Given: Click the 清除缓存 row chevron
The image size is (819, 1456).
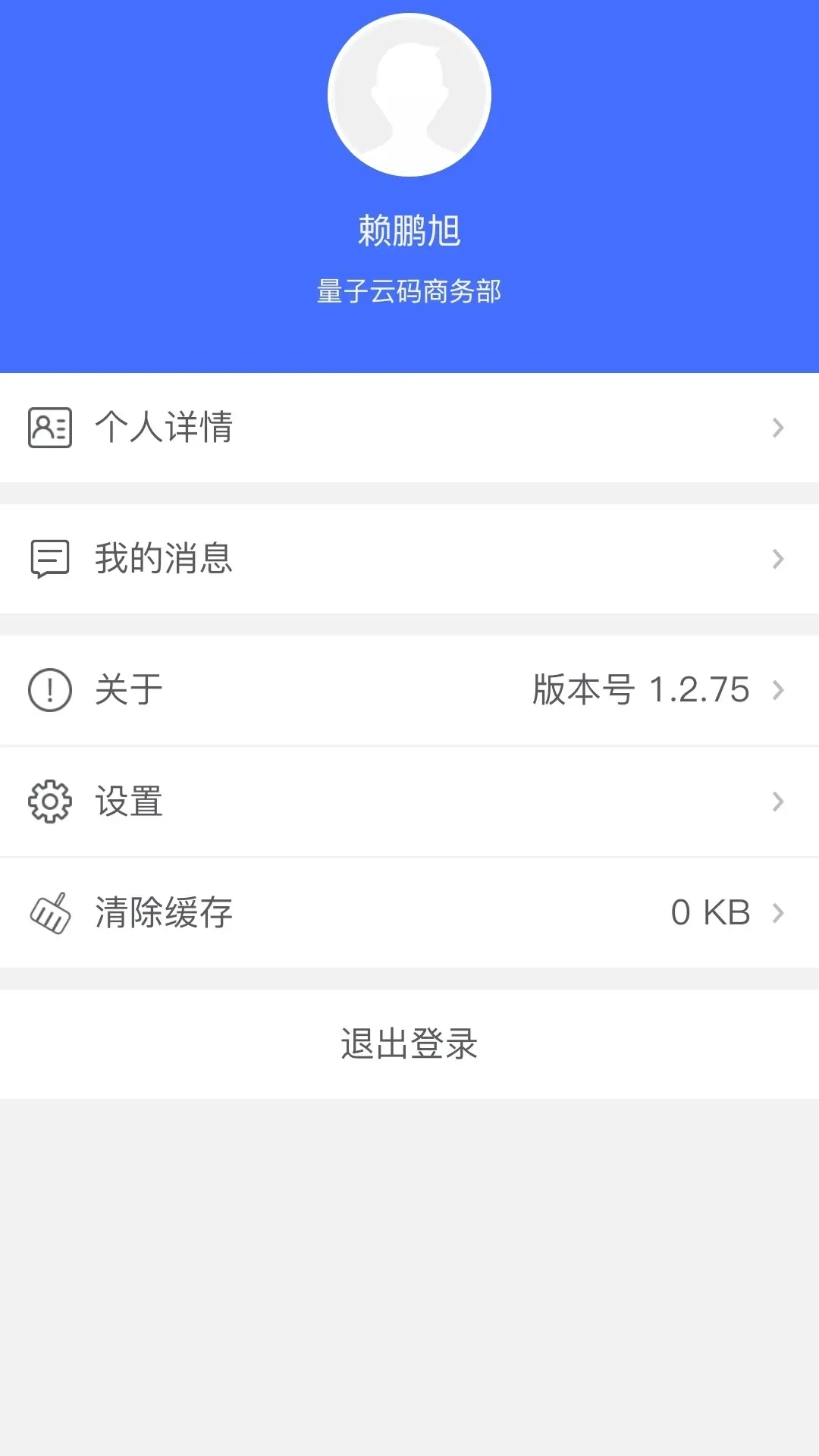Looking at the screenshot, I should pyautogui.click(x=779, y=912).
